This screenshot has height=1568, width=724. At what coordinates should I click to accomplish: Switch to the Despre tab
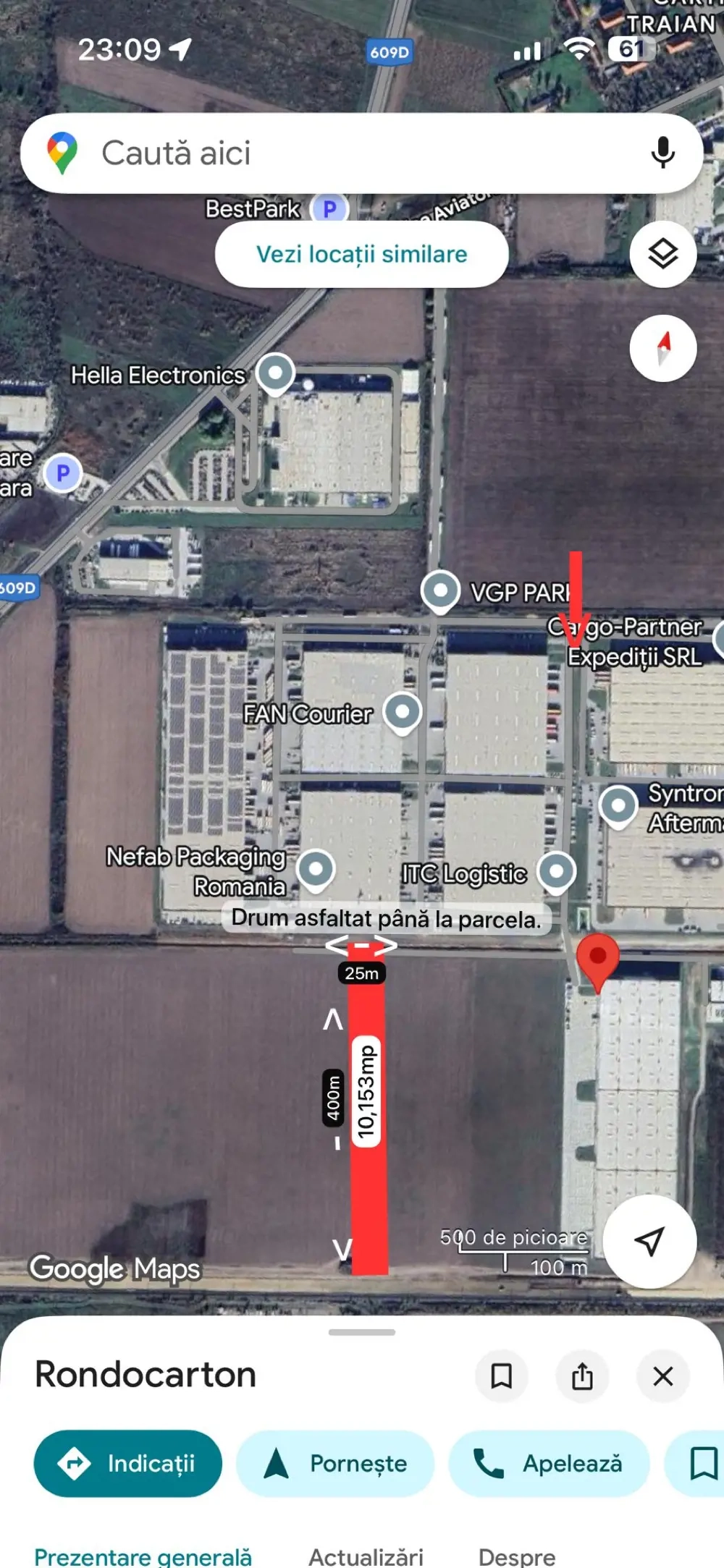click(x=517, y=1556)
